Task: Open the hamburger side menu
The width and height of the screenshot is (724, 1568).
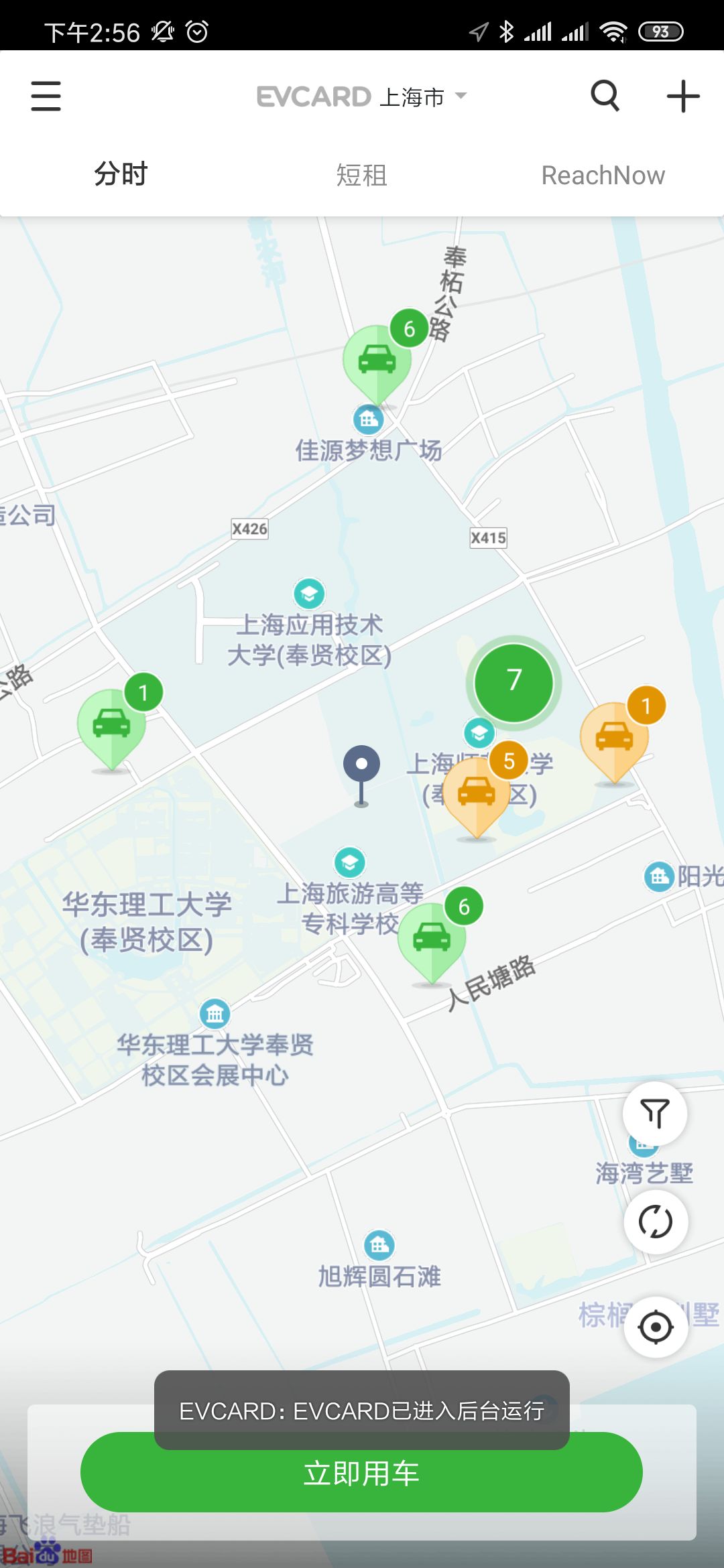Action: tap(46, 96)
